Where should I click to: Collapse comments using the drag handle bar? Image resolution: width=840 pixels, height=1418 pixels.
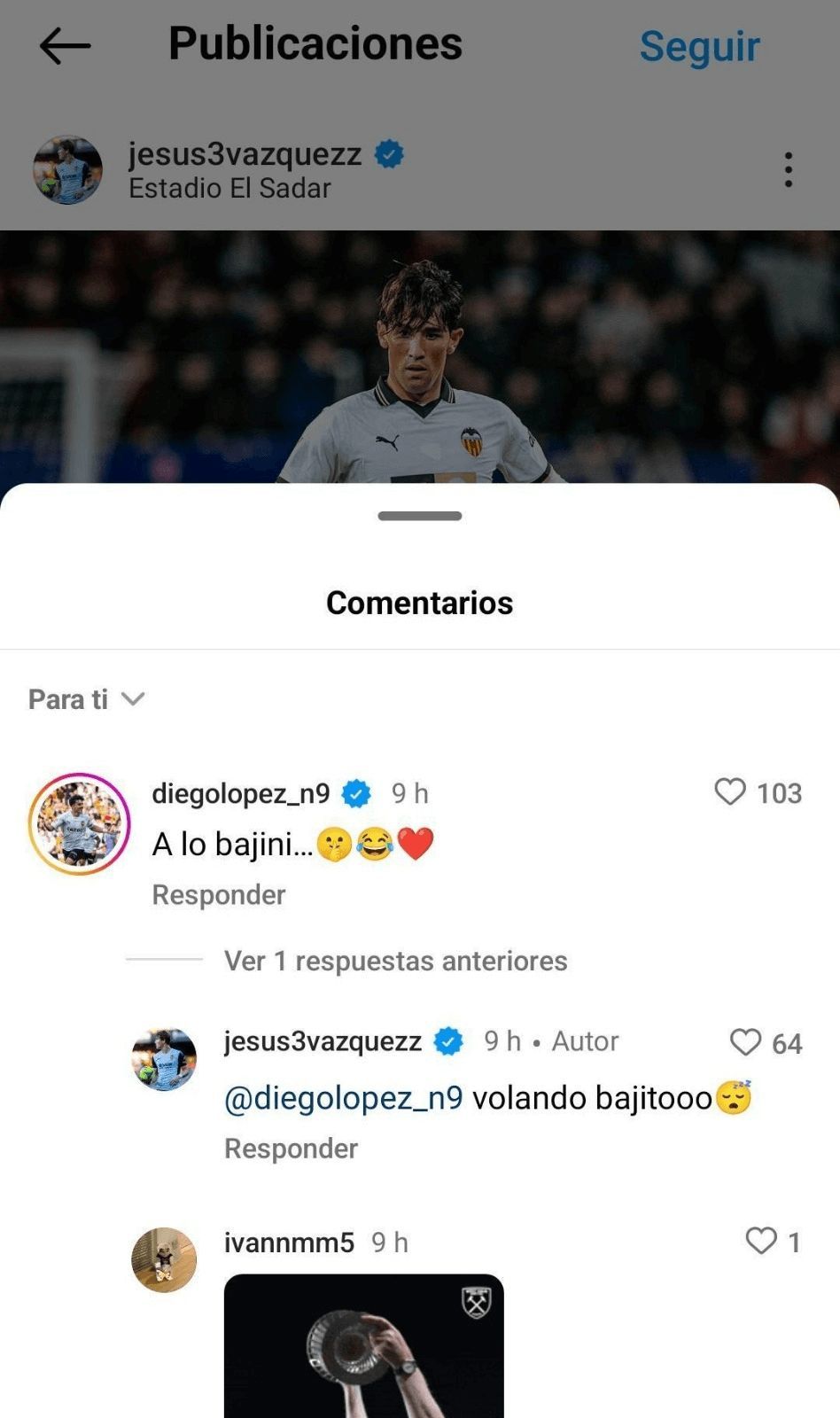point(420,515)
